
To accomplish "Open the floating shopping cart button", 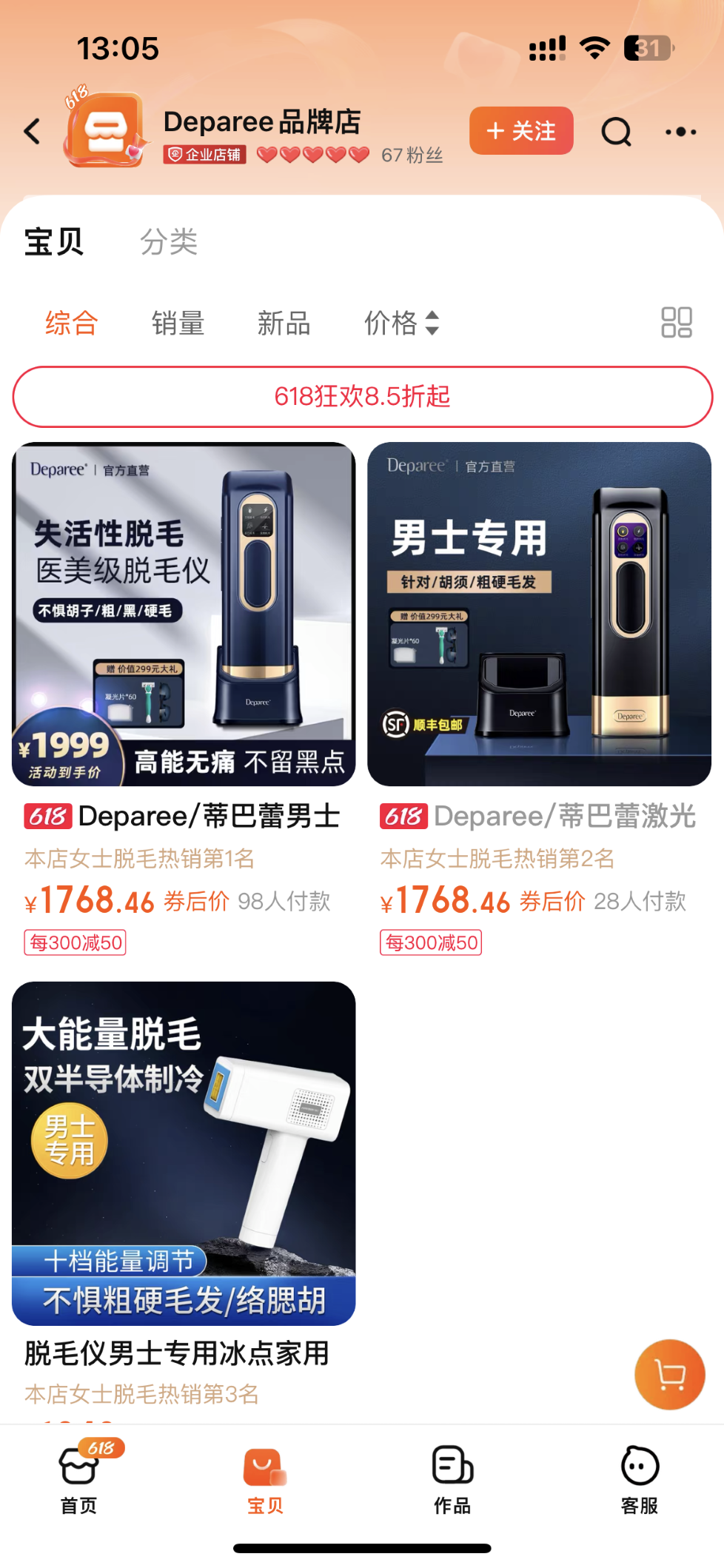I will pos(669,1375).
